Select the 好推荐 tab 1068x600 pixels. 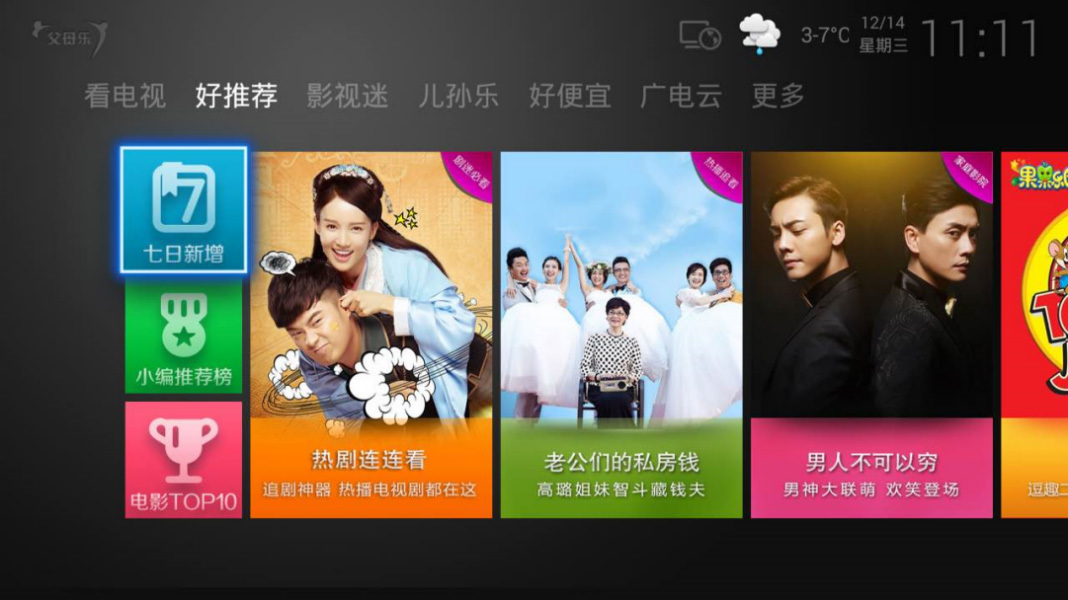[236, 96]
